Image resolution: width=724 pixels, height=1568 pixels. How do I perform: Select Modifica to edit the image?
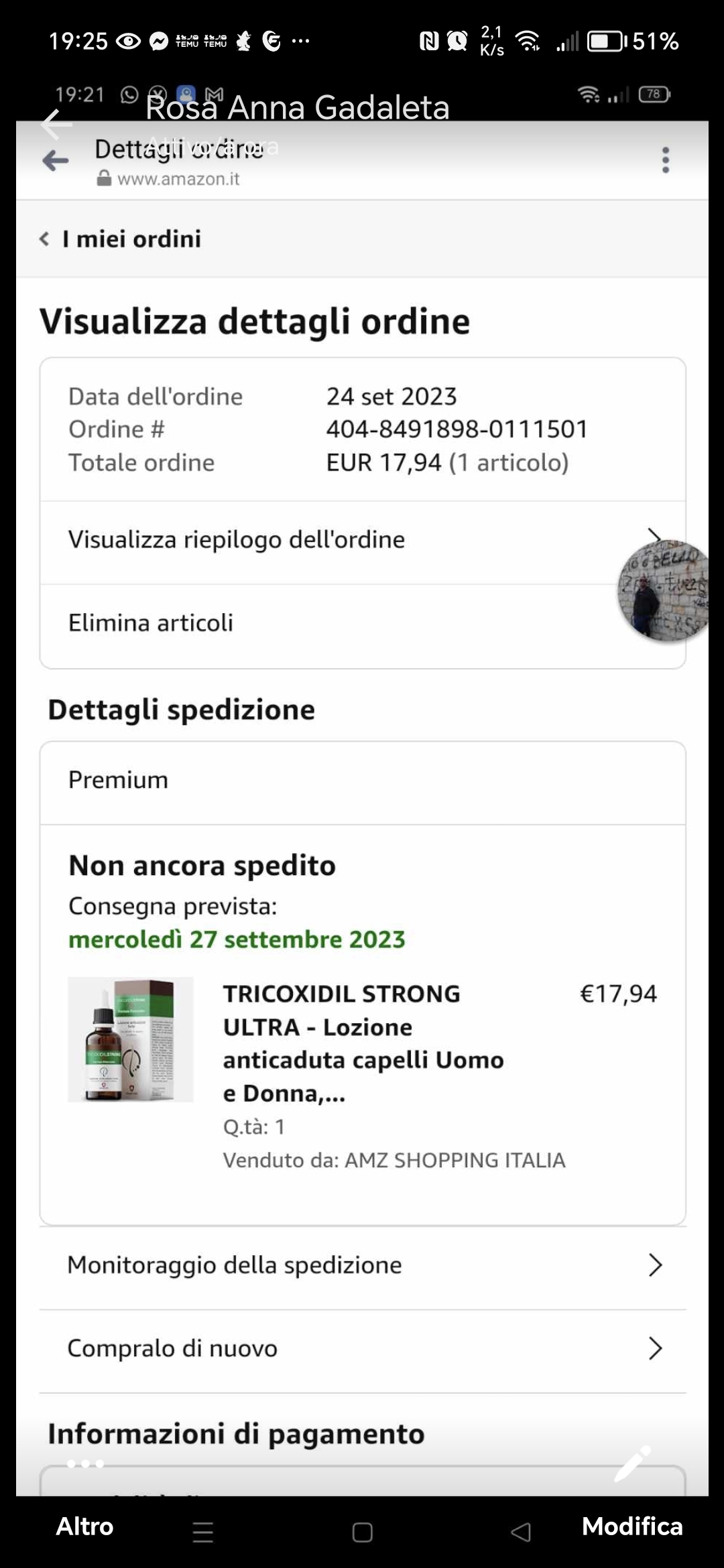(x=631, y=1526)
